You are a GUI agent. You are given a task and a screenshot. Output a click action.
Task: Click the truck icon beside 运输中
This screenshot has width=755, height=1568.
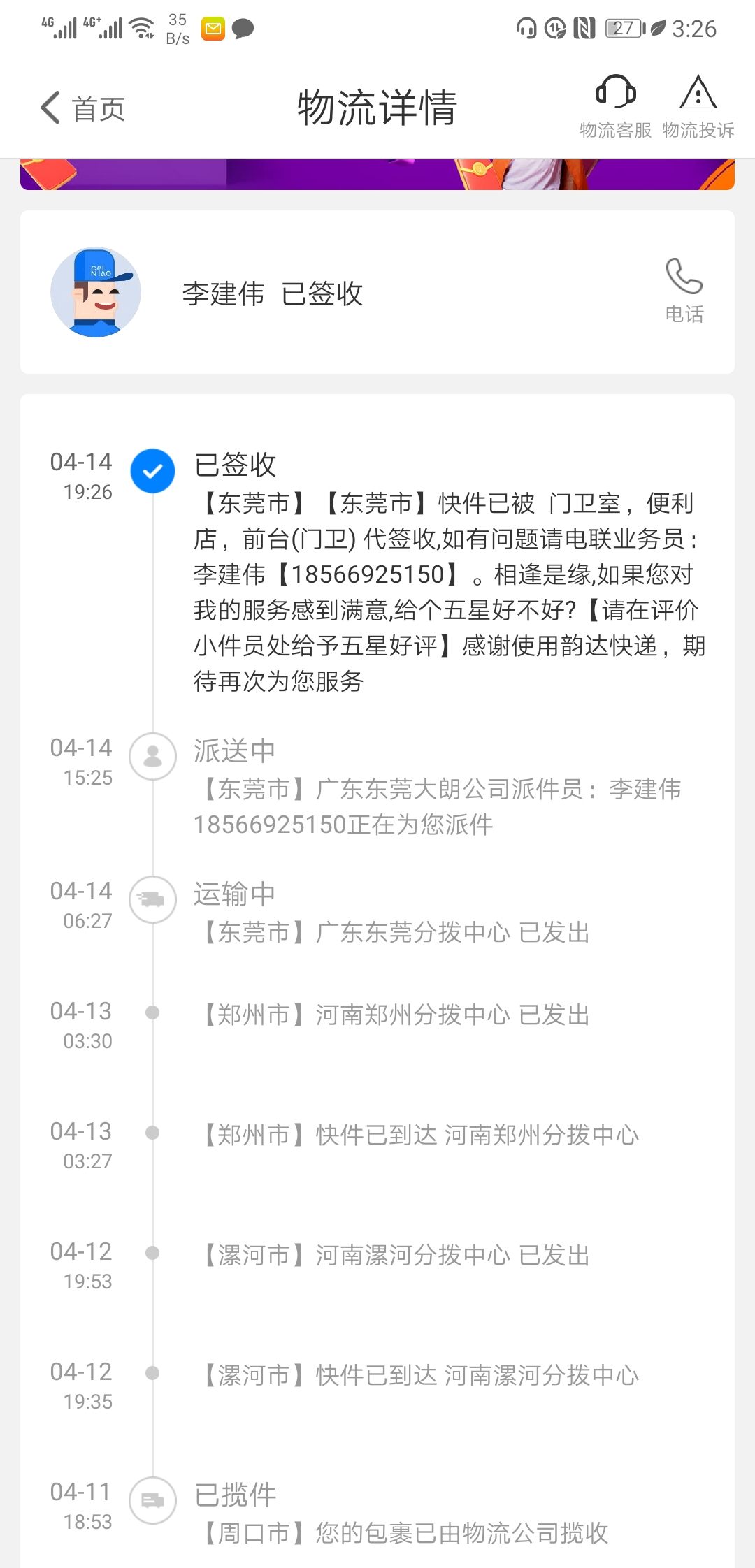152,900
